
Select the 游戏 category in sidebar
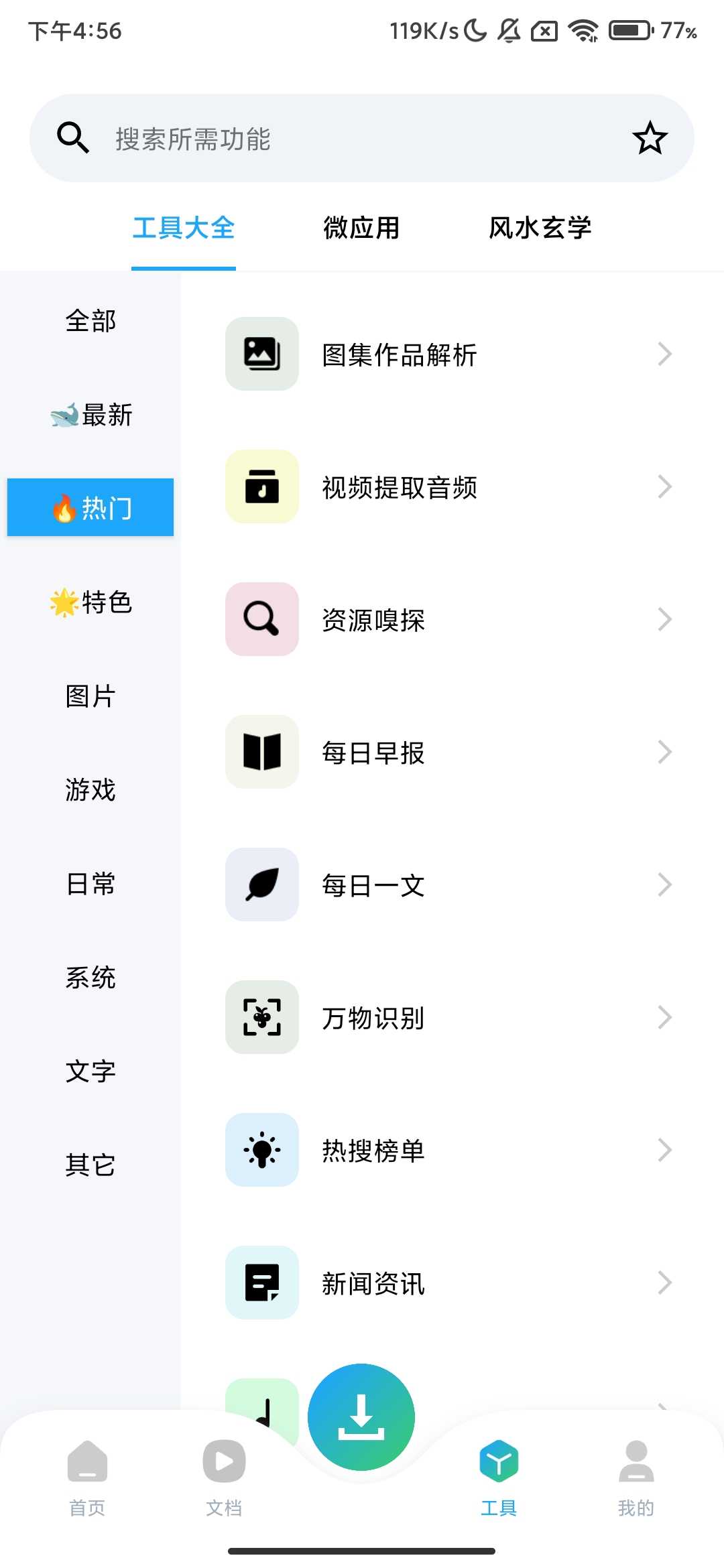click(90, 789)
